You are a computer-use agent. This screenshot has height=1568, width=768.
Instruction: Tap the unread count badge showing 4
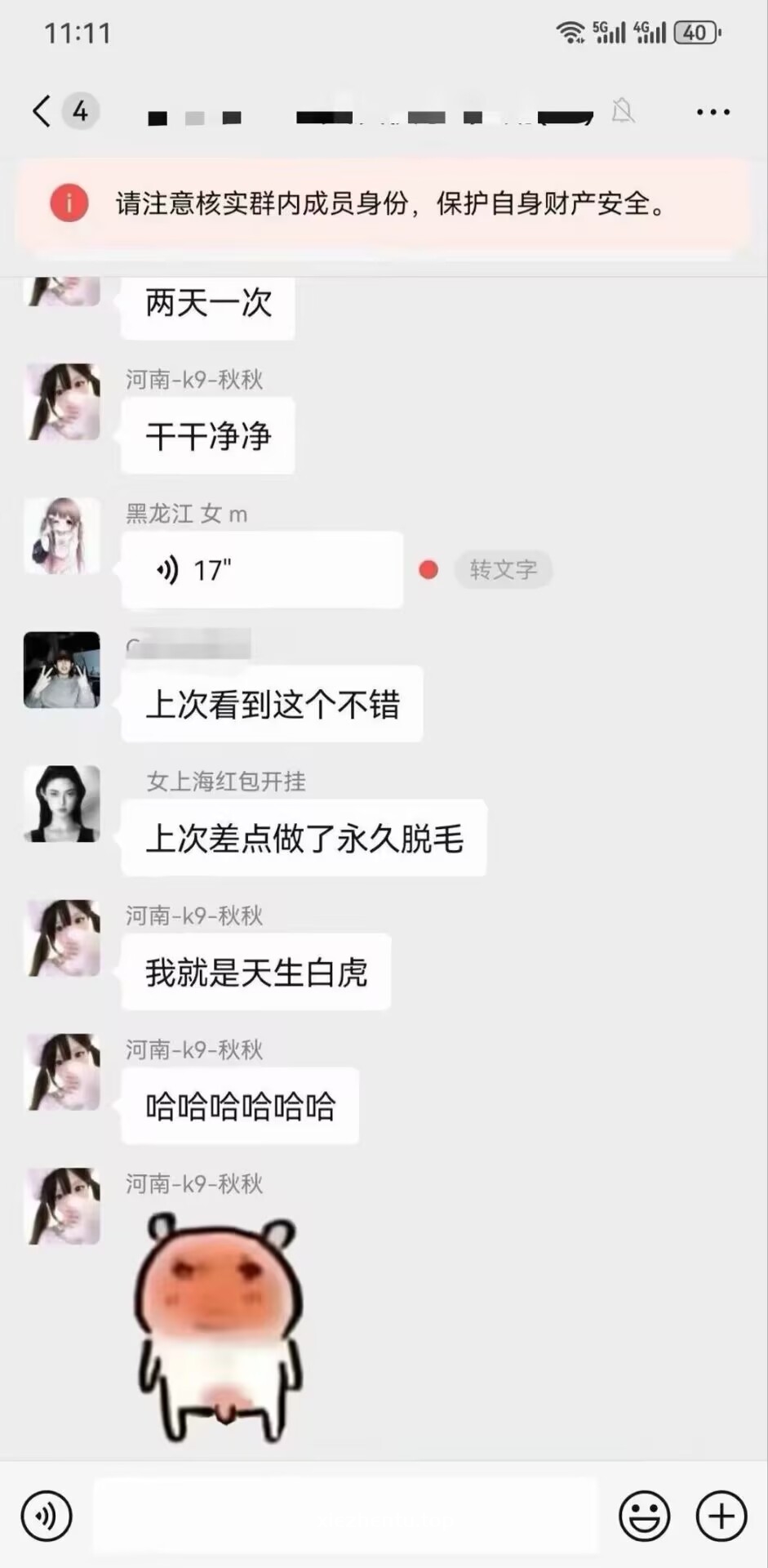79,111
